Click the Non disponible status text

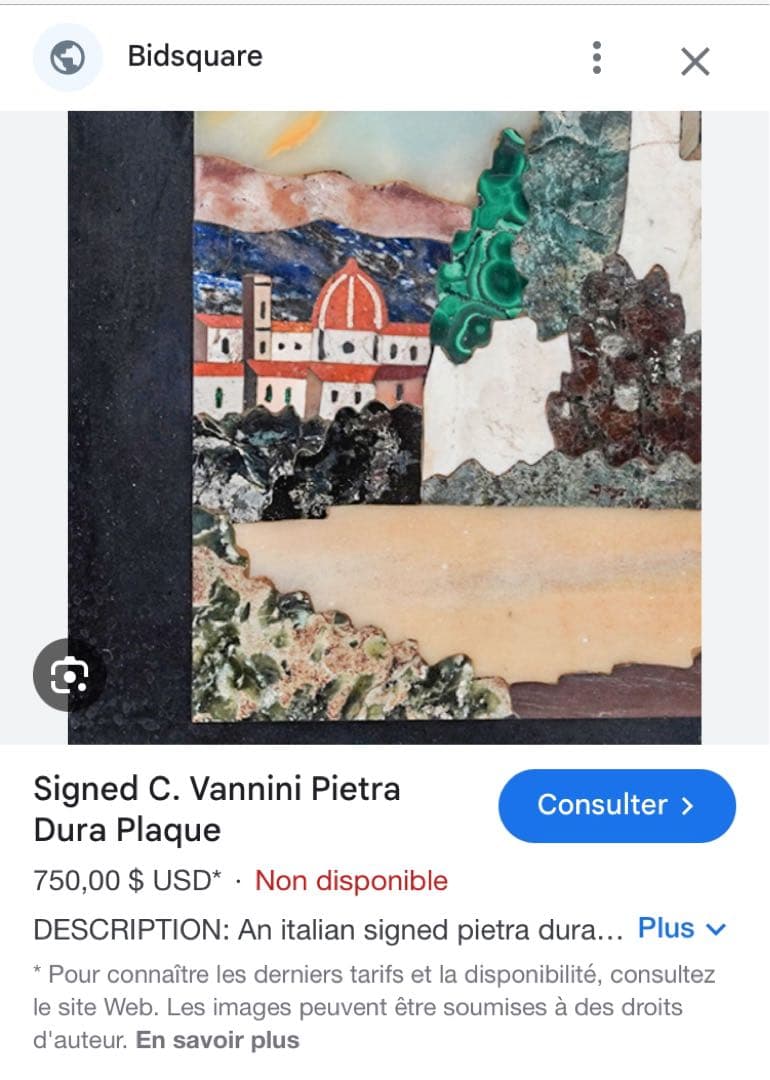pyautogui.click(x=350, y=881)
